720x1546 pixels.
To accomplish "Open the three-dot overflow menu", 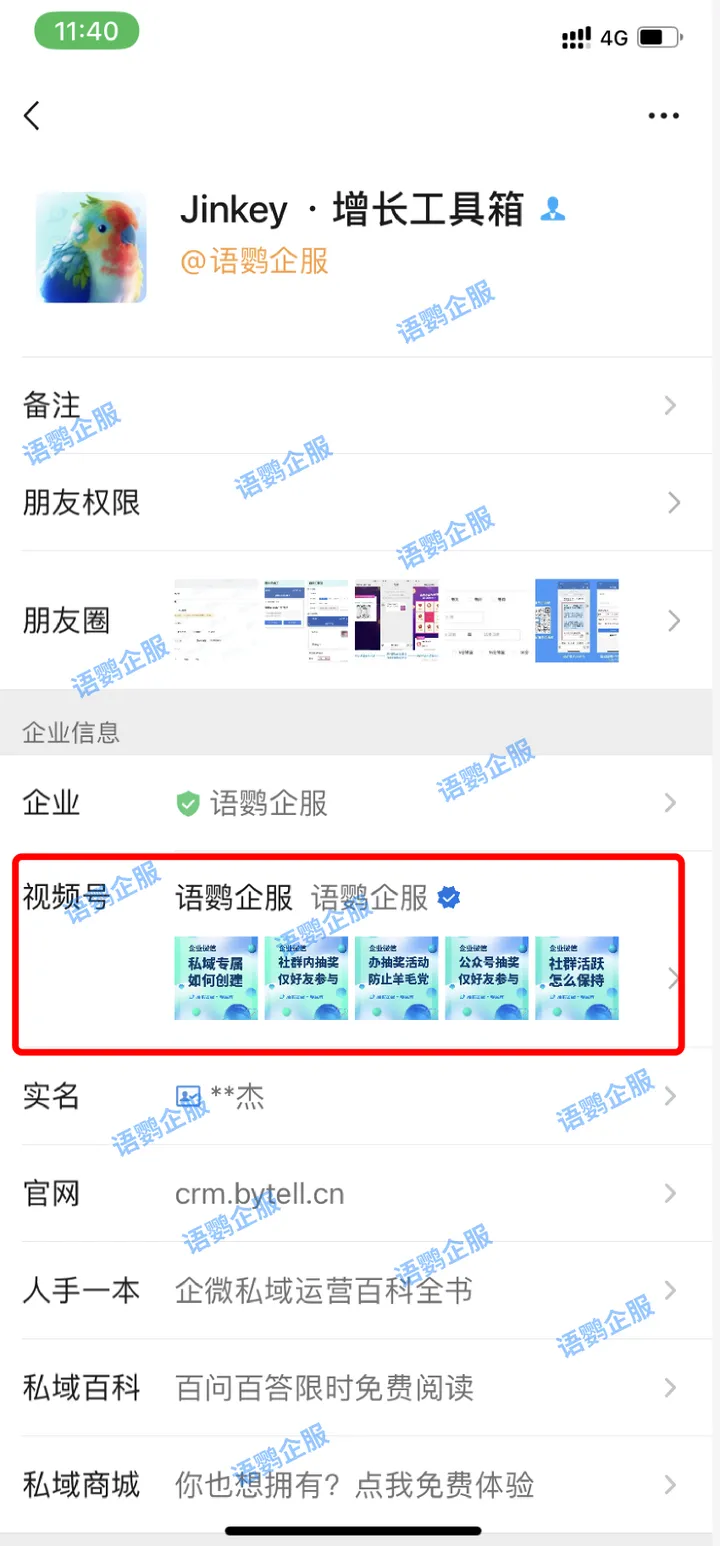I will coord(664,116).
